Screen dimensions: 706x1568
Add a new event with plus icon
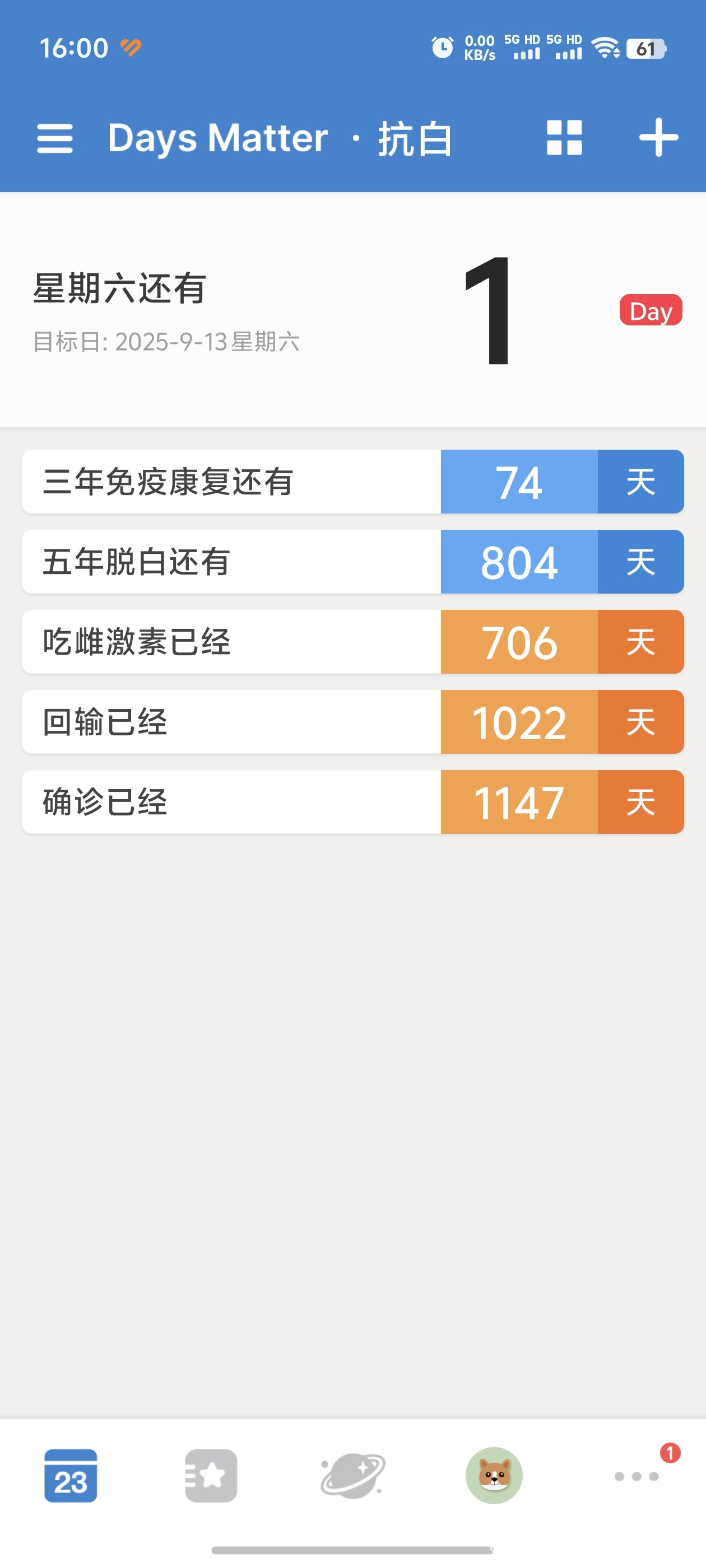pyautogui.click(x=658, y=138)
